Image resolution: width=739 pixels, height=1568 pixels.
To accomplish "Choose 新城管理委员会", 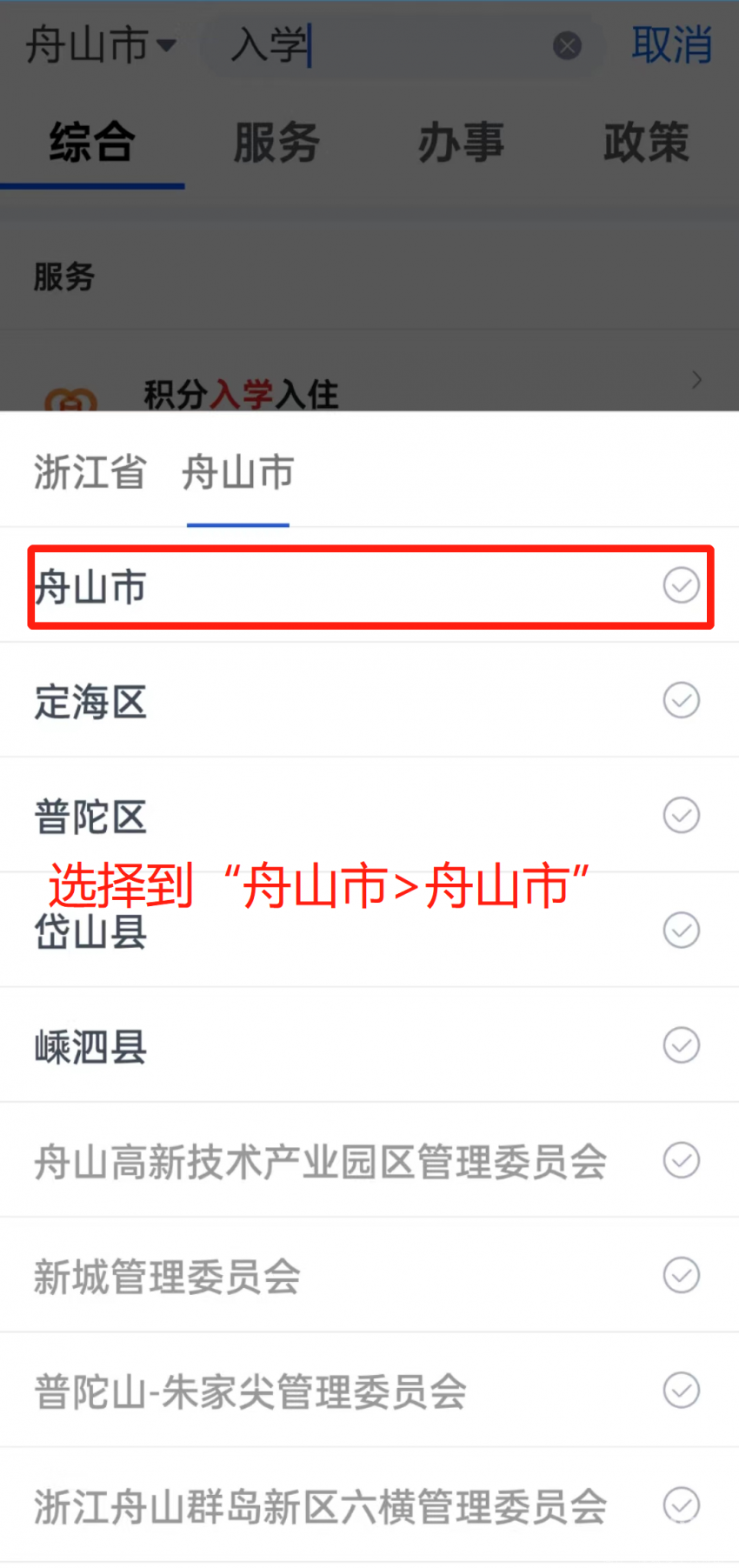I will click(x=369, y=1275).
